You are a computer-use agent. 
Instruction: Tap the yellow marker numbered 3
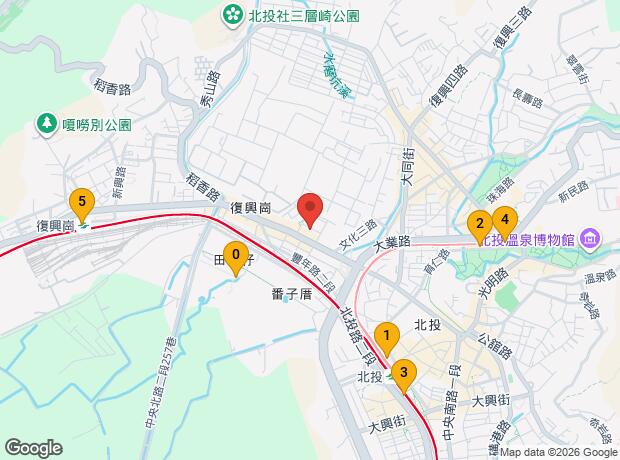403,374
